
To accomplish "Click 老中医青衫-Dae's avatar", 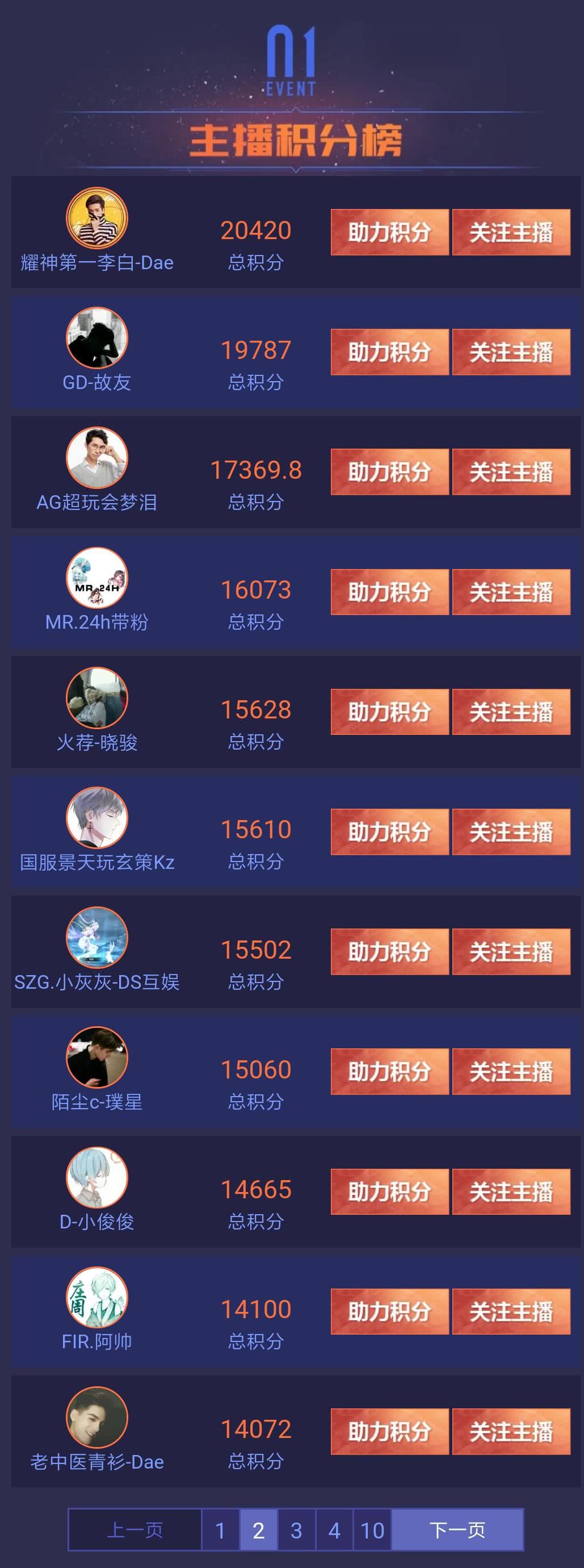I will 98,1418.
